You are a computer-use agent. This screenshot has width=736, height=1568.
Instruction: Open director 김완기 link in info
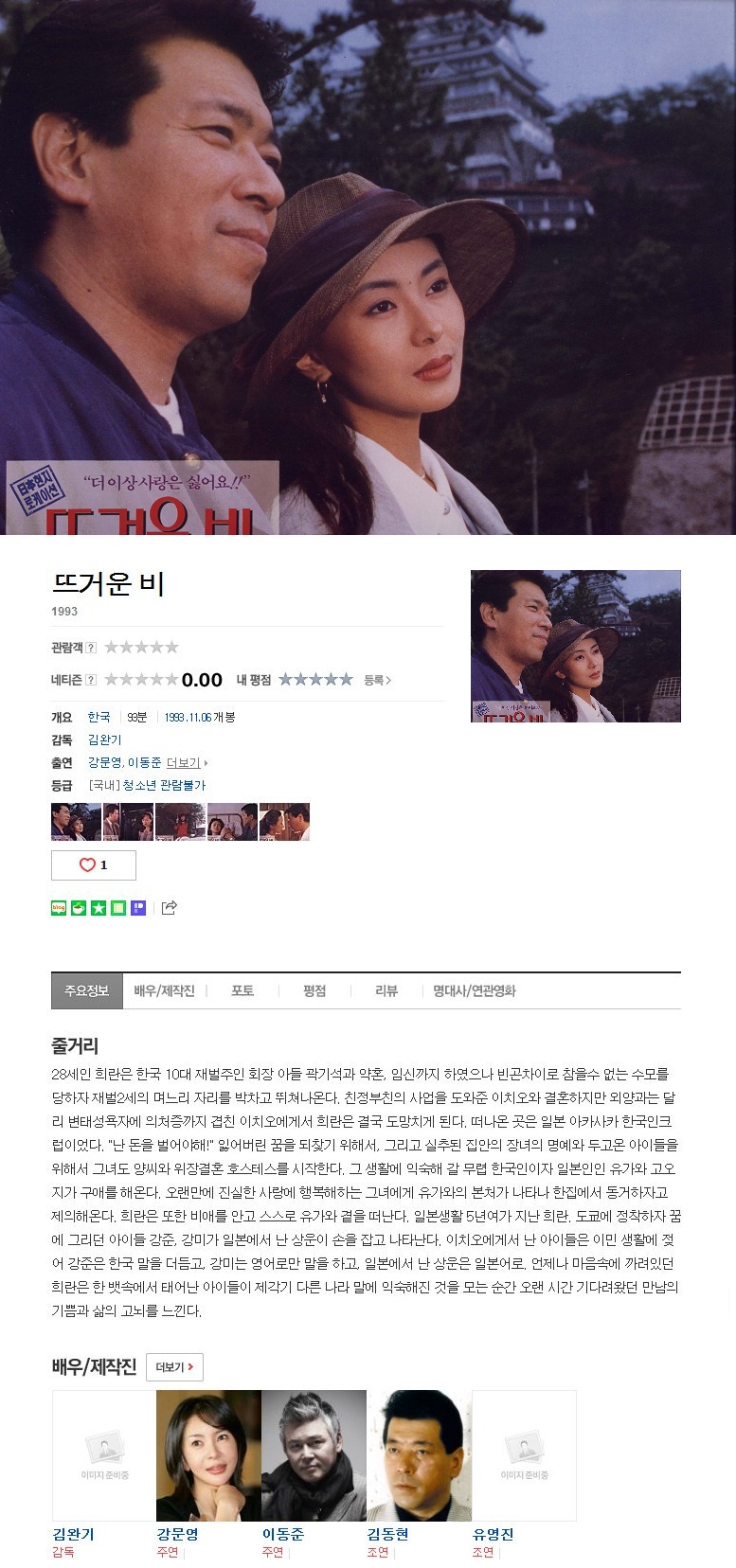pyautogui.click(x=104, y=739)
